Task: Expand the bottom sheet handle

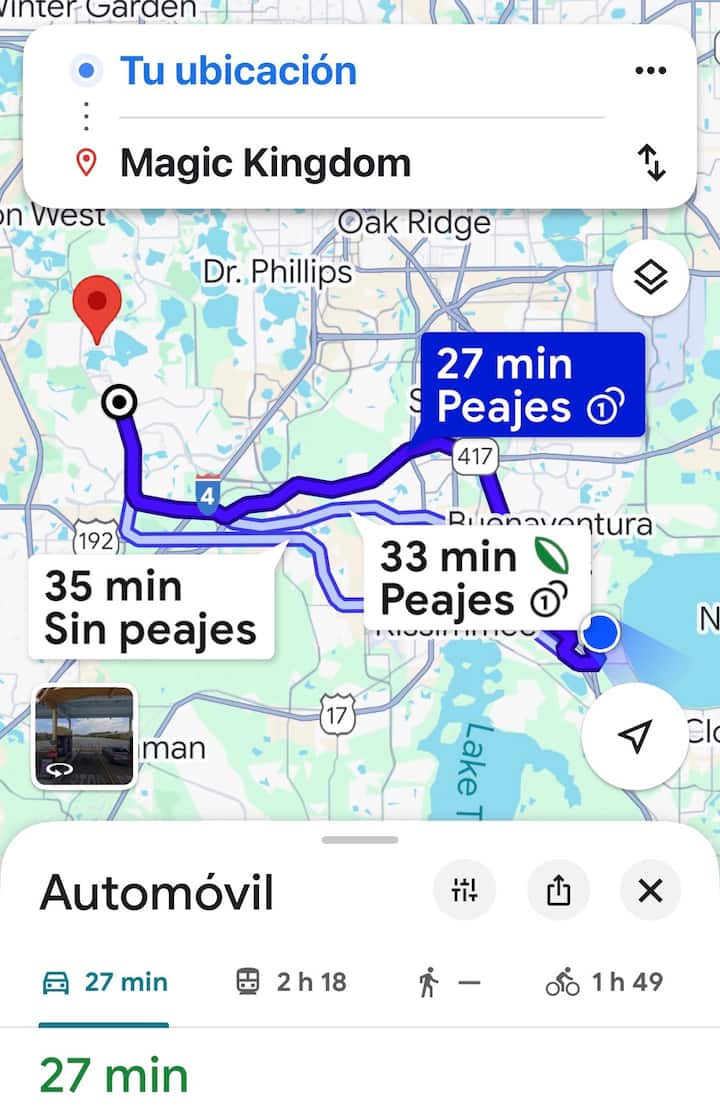Action: [x=360, y=840]
